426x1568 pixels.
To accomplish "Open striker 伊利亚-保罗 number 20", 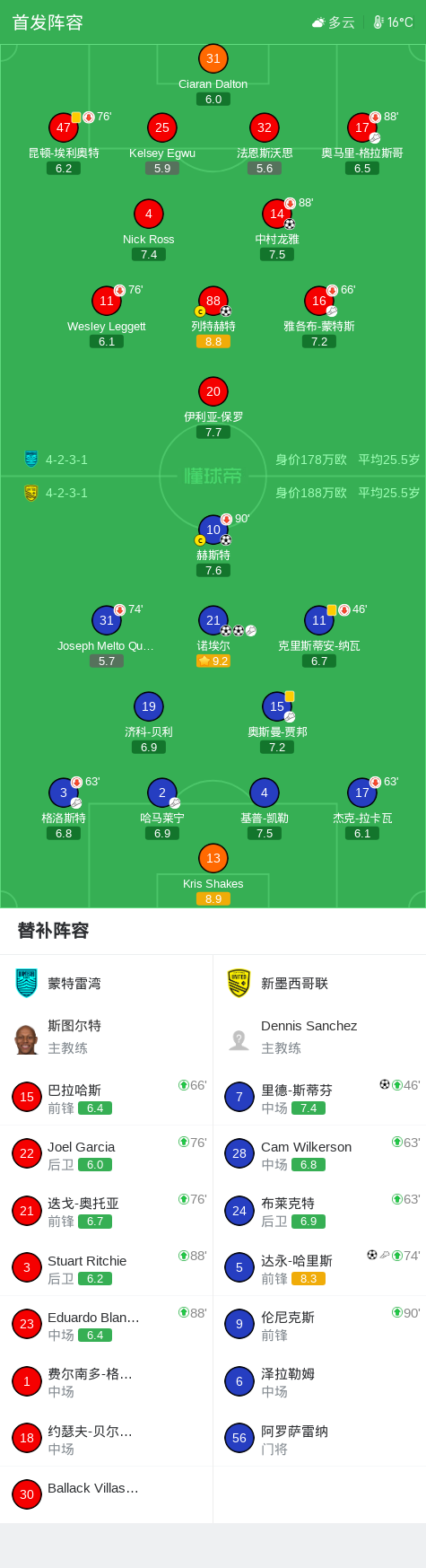I will (x=213, y=407).
